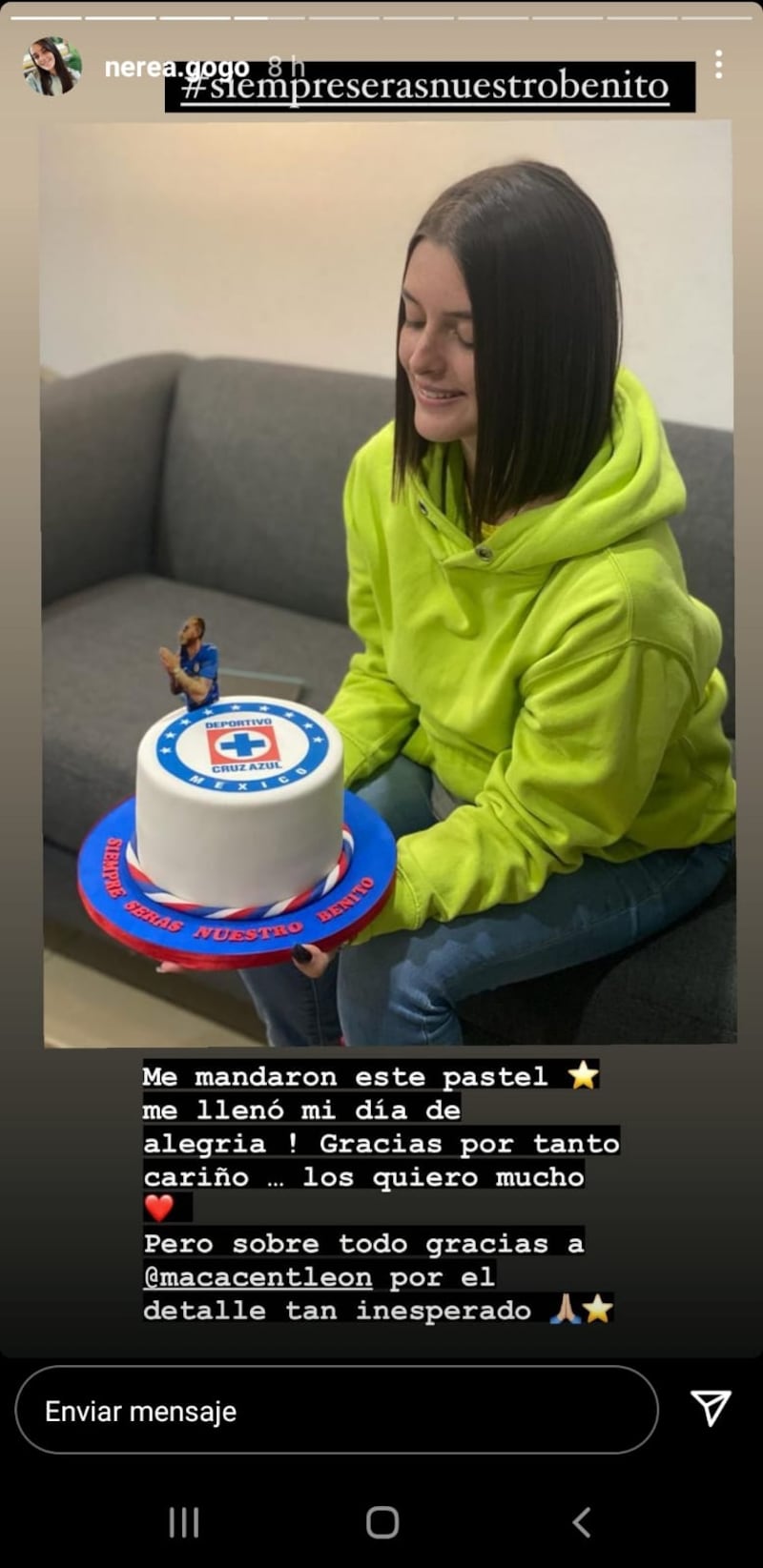Share the story with the paper plane icon
Screen dimensions: 763x1568
[x=711, y=1409]
